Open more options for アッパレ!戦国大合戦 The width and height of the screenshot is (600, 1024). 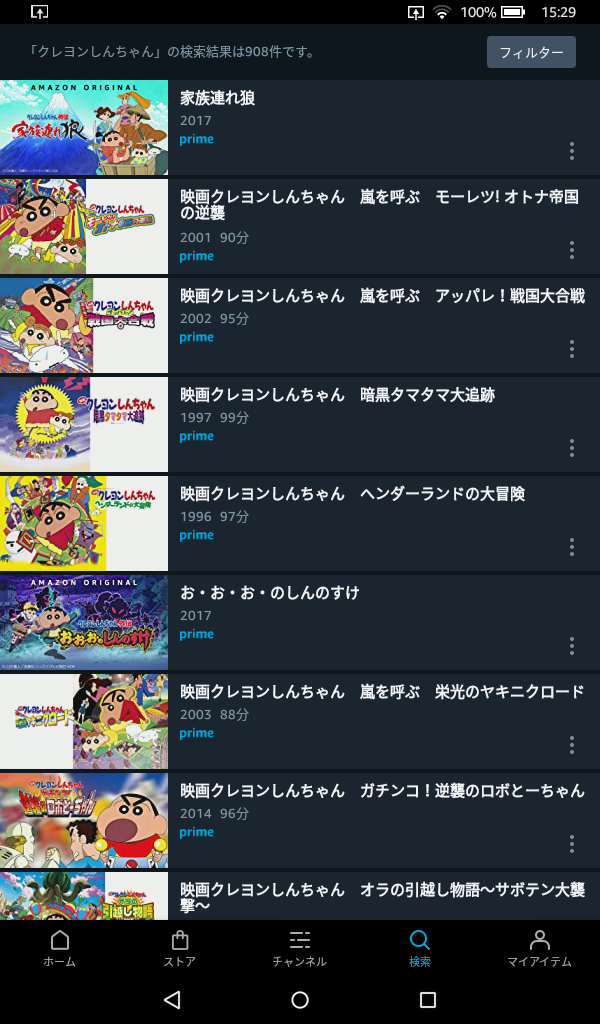pyautogui.click(x=571, y=349)
